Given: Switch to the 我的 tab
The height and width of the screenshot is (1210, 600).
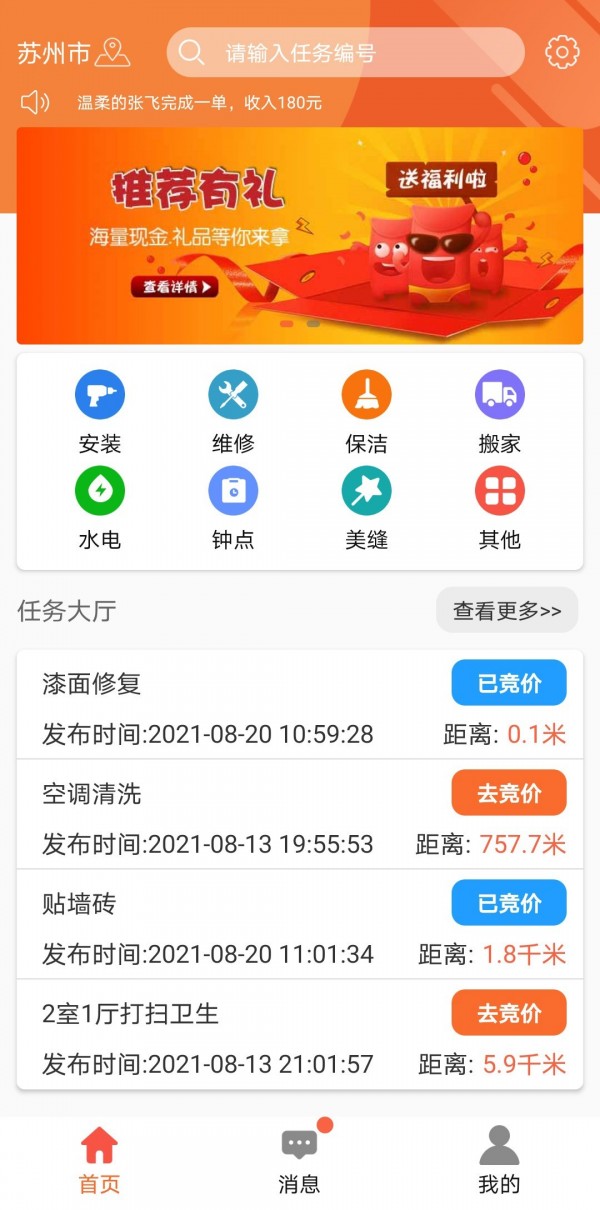Looking at the screenshot, I should 499,1160.
